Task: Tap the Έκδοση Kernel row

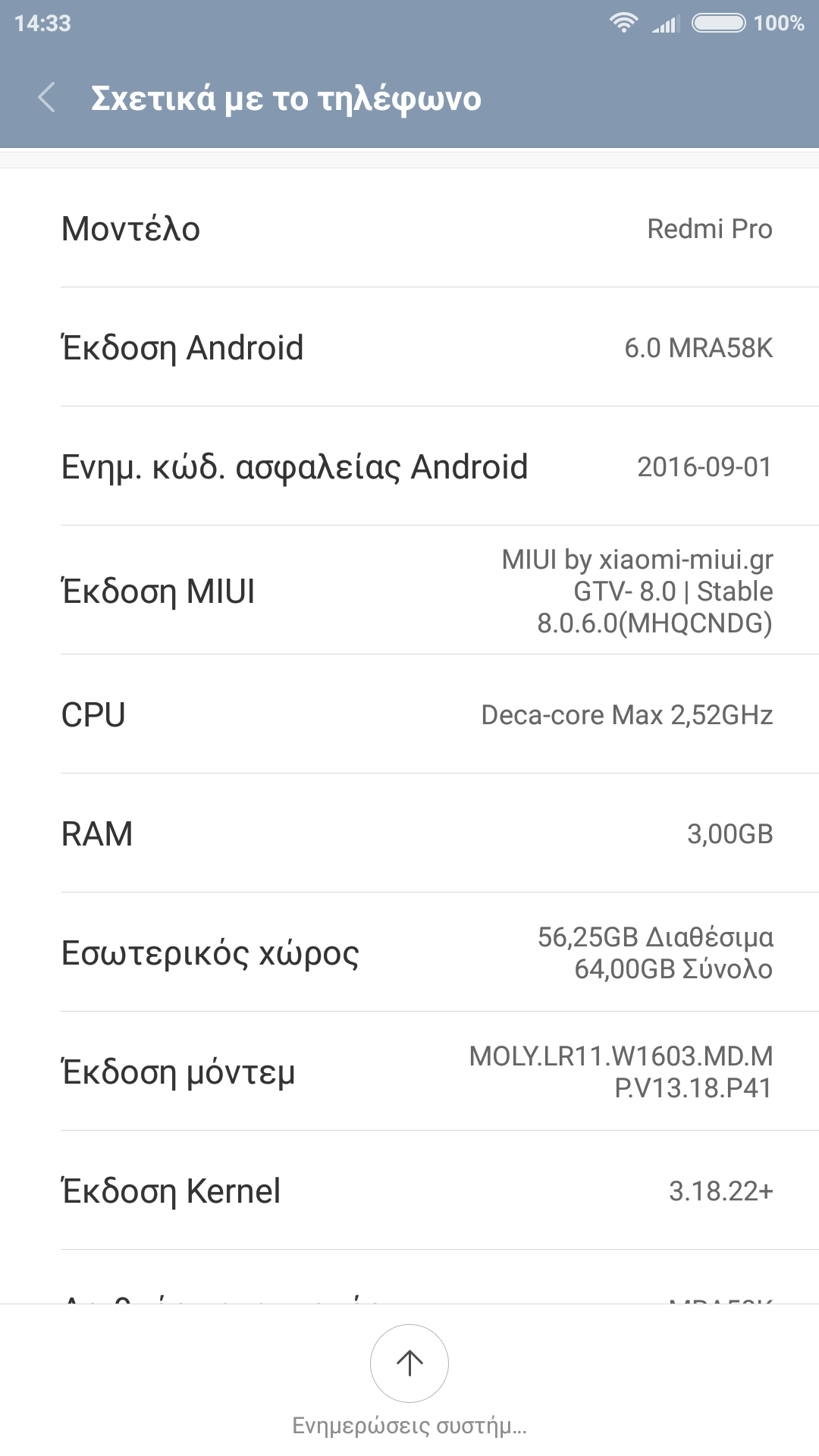Action: 409,1191
